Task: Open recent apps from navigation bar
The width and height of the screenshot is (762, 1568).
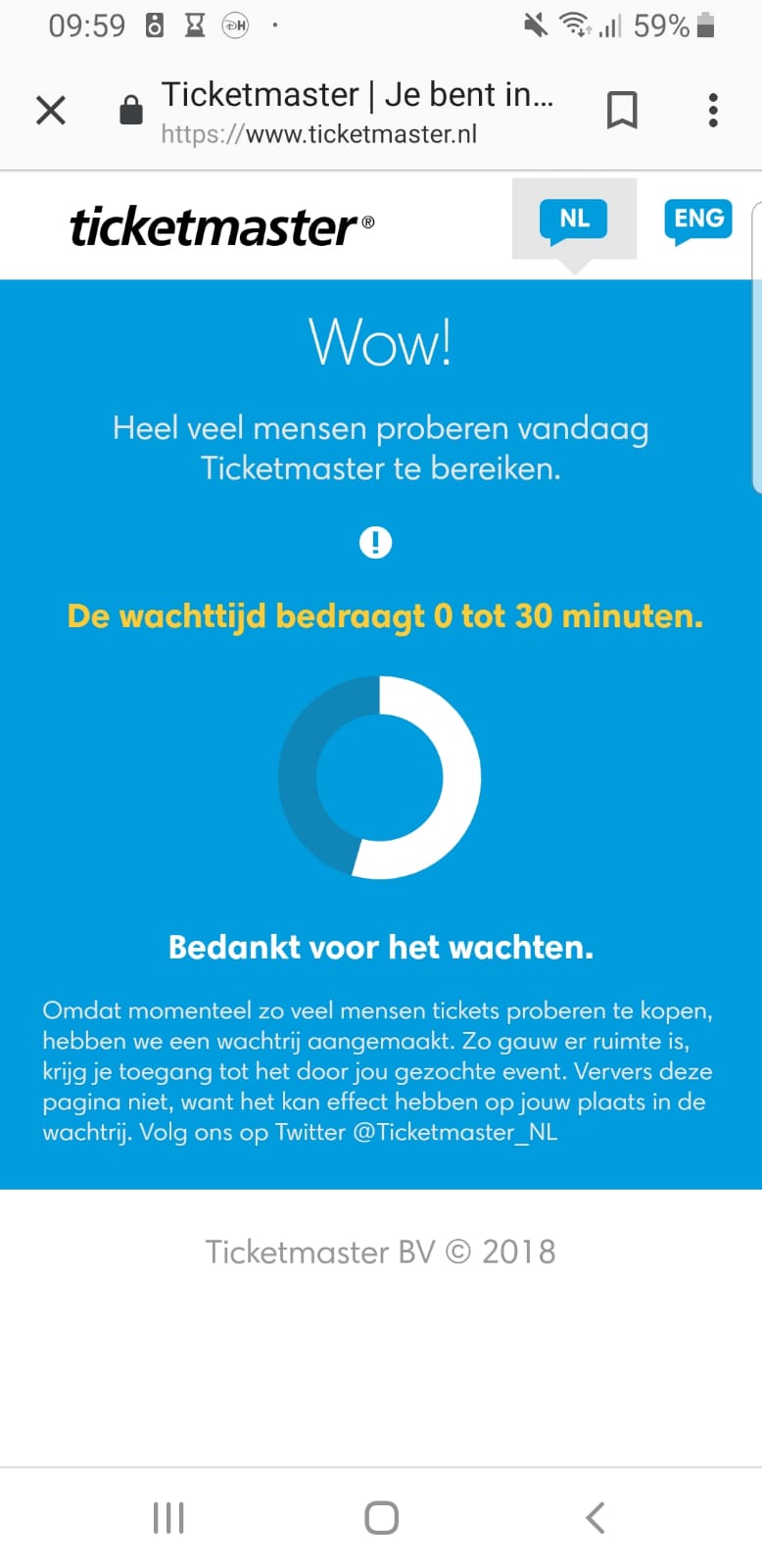Action: click(x=168, y=1517)
